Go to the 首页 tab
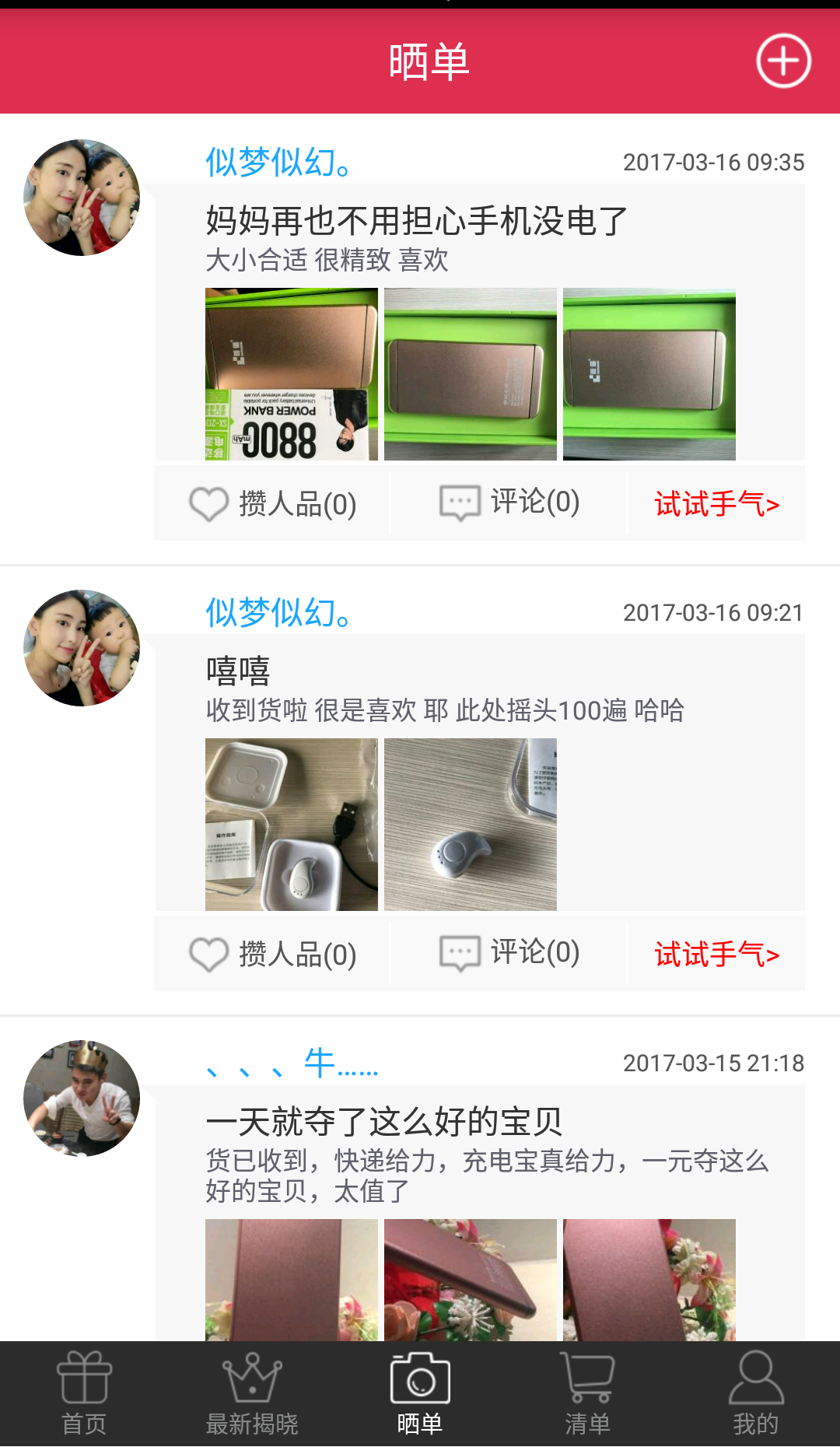840x1447 pixels. click(x=84, y=1394)
